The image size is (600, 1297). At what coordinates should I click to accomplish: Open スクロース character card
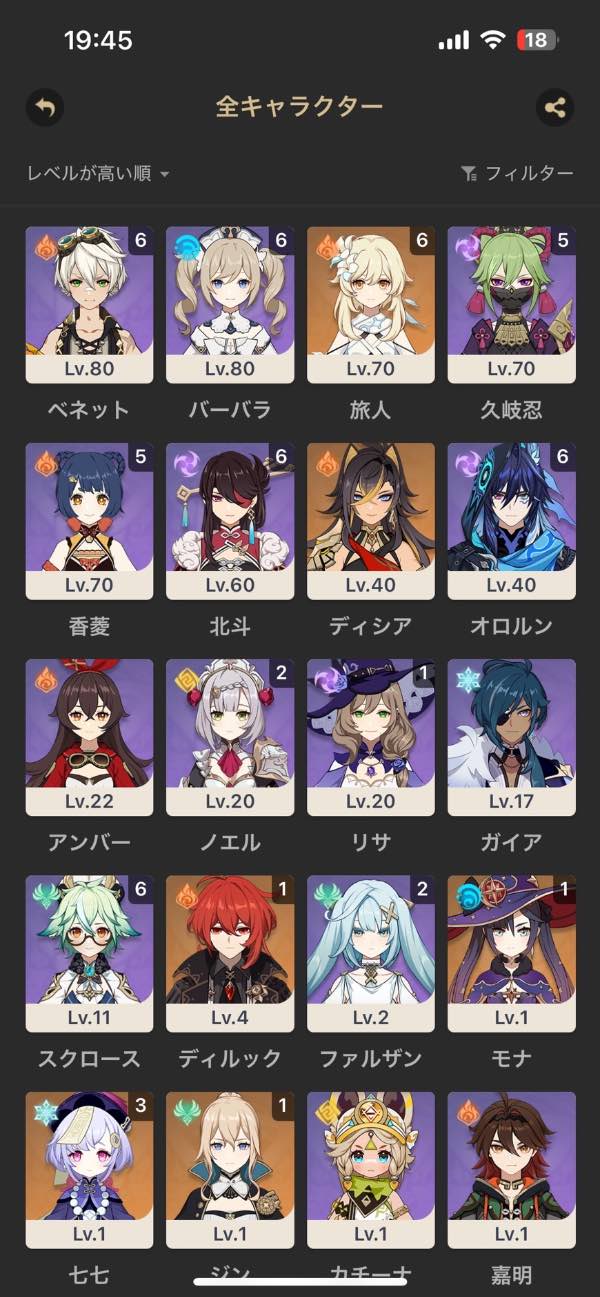click(89, 954)
